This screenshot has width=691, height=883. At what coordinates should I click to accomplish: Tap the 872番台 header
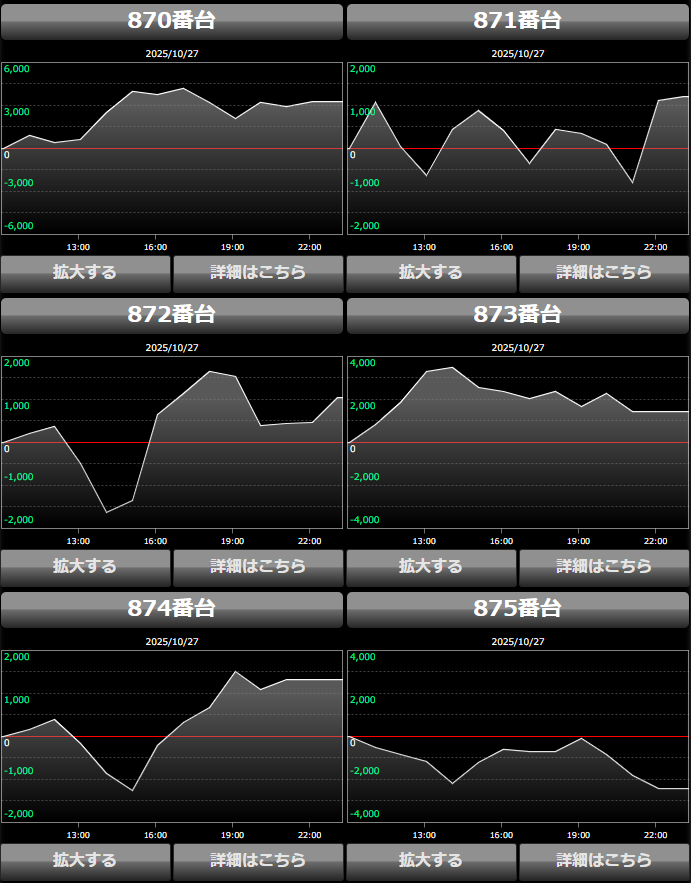point(172,315)
